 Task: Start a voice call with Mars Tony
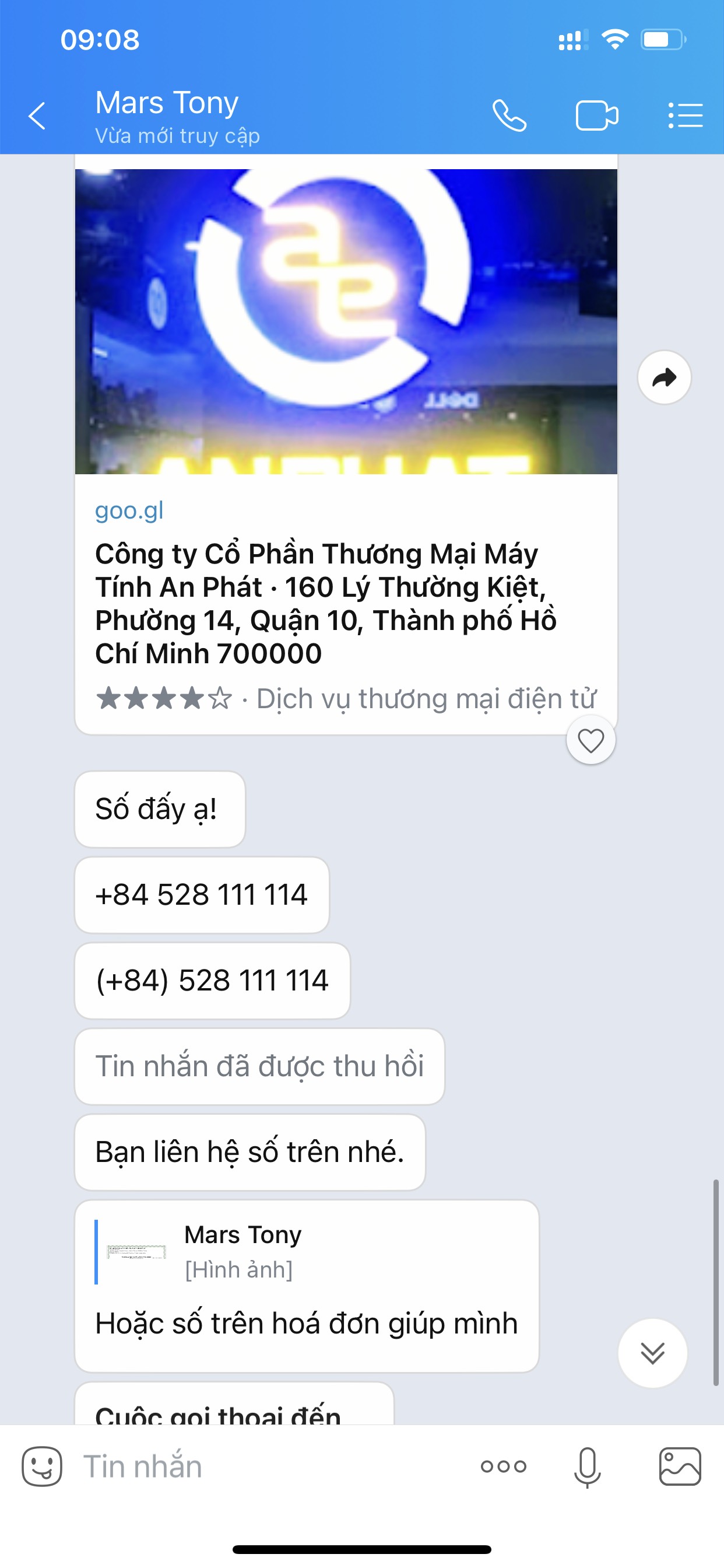click(x=509, y=116)
